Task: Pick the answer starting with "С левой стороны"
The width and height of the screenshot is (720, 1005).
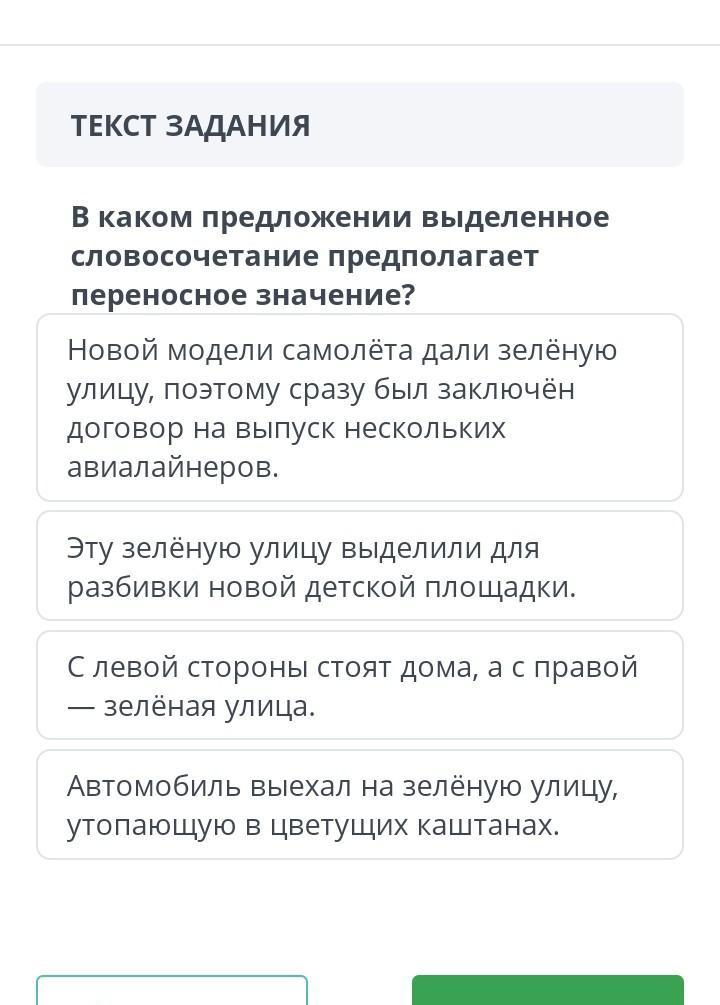Action: (x=360, y=685)
